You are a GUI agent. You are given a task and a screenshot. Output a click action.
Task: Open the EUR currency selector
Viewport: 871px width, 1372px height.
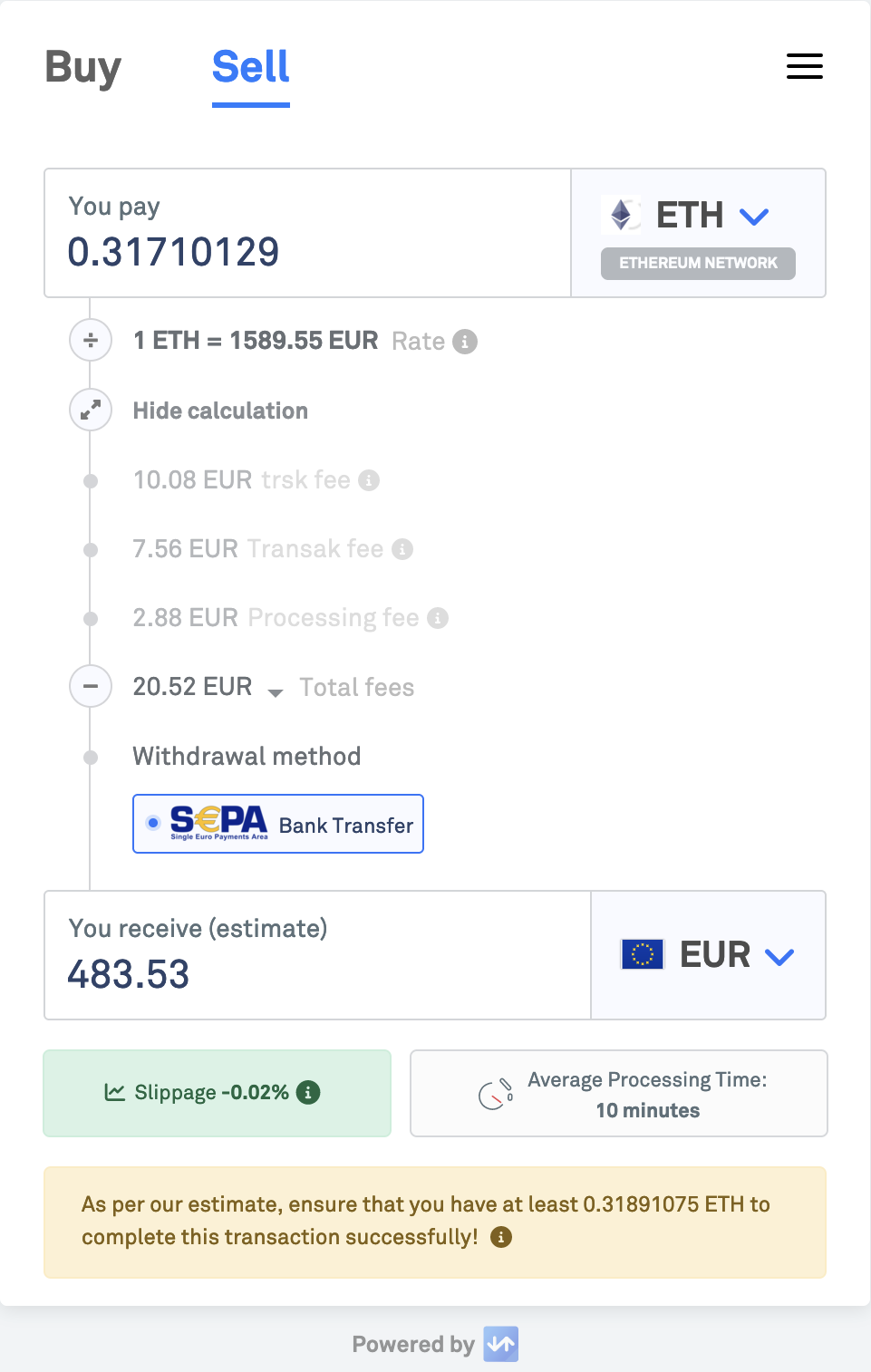pyautogui.click(x=708, y=955)
